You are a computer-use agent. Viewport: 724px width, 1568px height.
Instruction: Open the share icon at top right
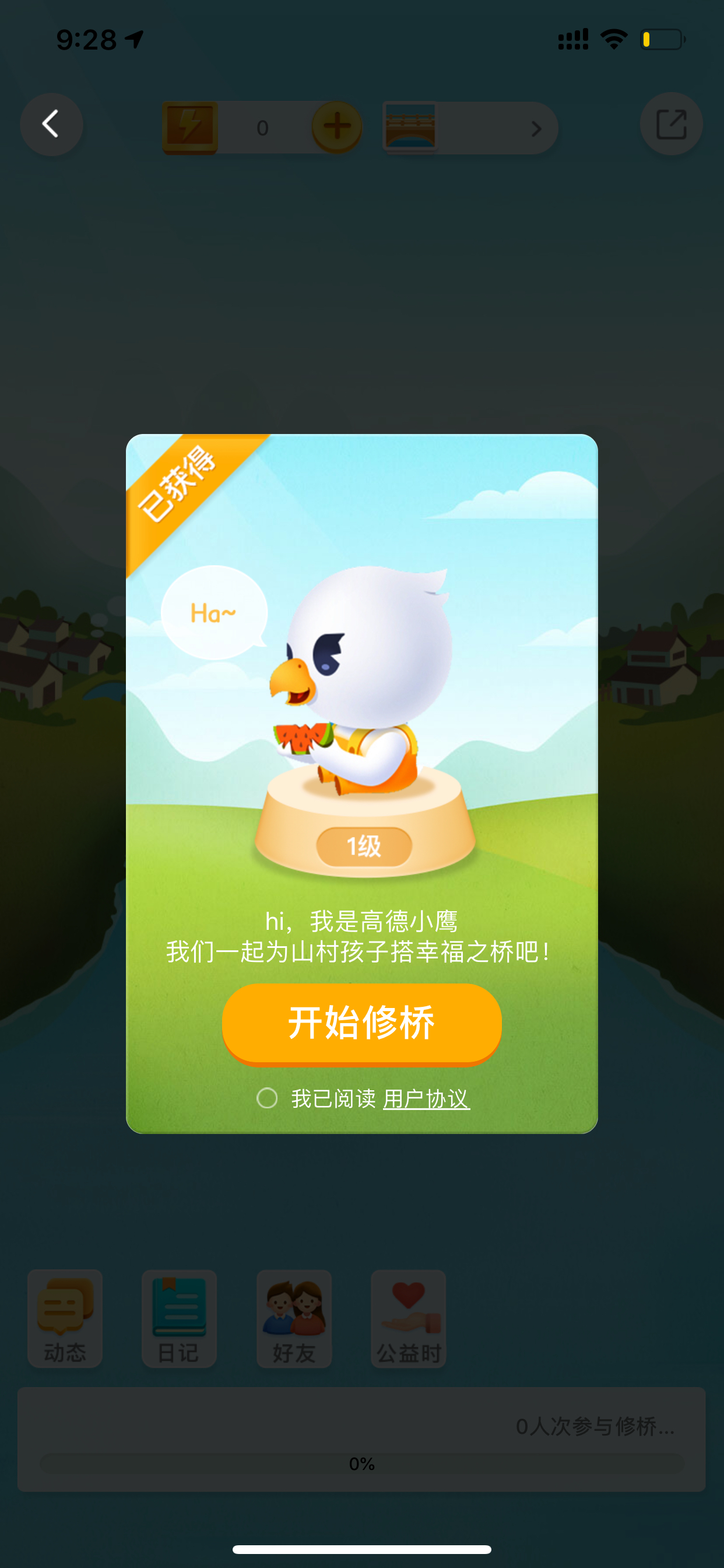coord(671,124)
